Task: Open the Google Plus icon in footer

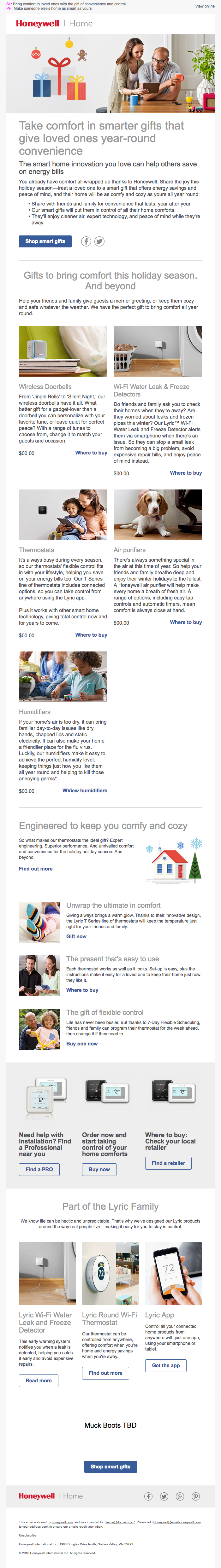Action: click(x=180, y=1496)
